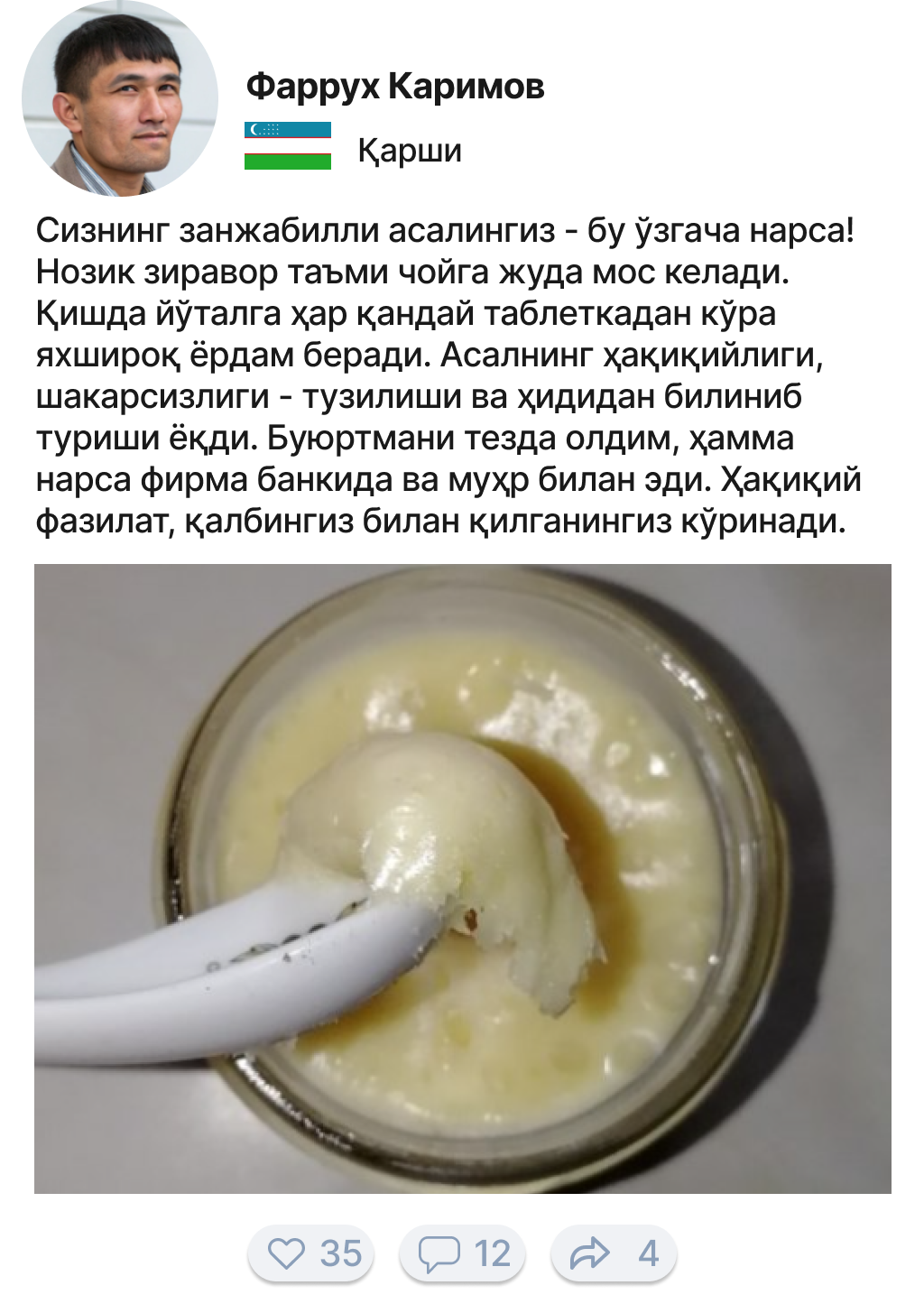Like Фаррух Каримов's review

(310, 1253)
